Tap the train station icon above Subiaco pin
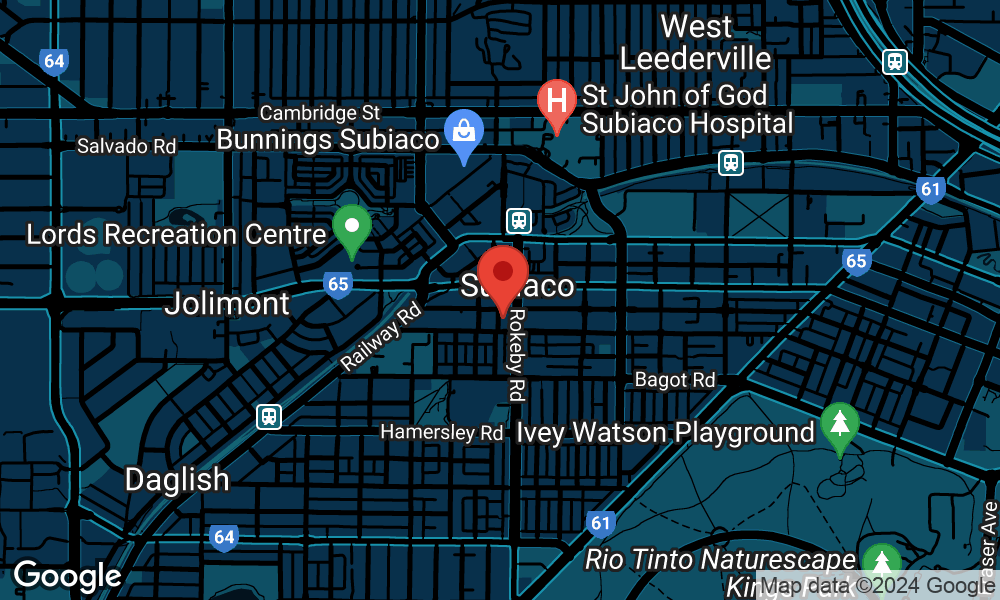This screenshot has width=1000, height=600. pos(518,220)
